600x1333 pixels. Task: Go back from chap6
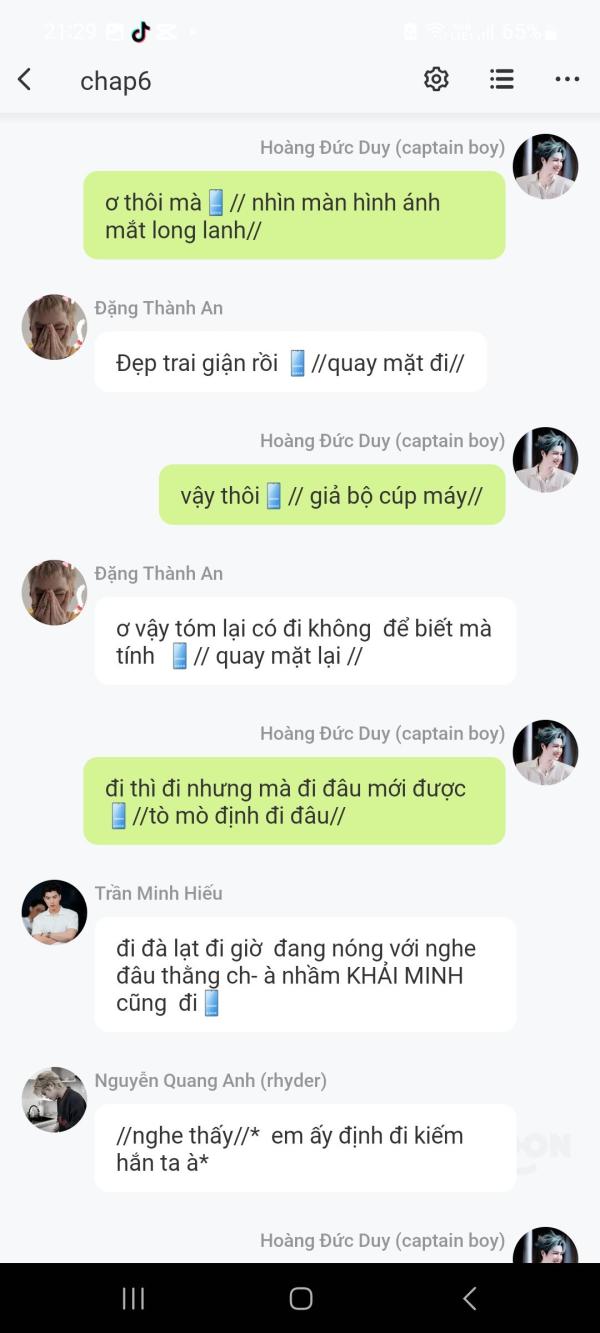[x=25, y=80]
